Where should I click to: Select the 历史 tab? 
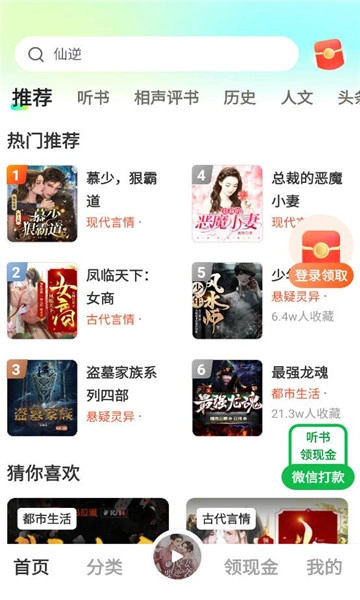239,98
